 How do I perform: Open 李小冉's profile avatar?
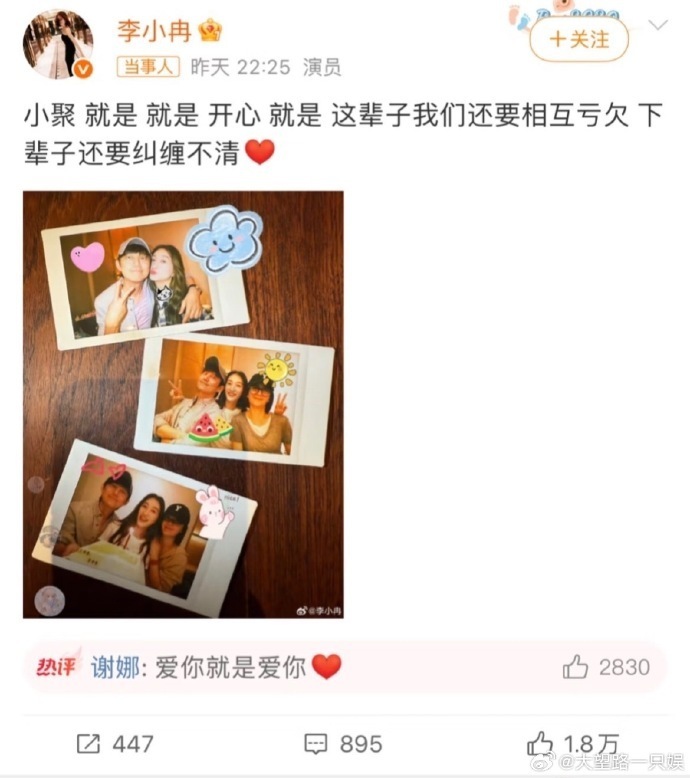57,45
